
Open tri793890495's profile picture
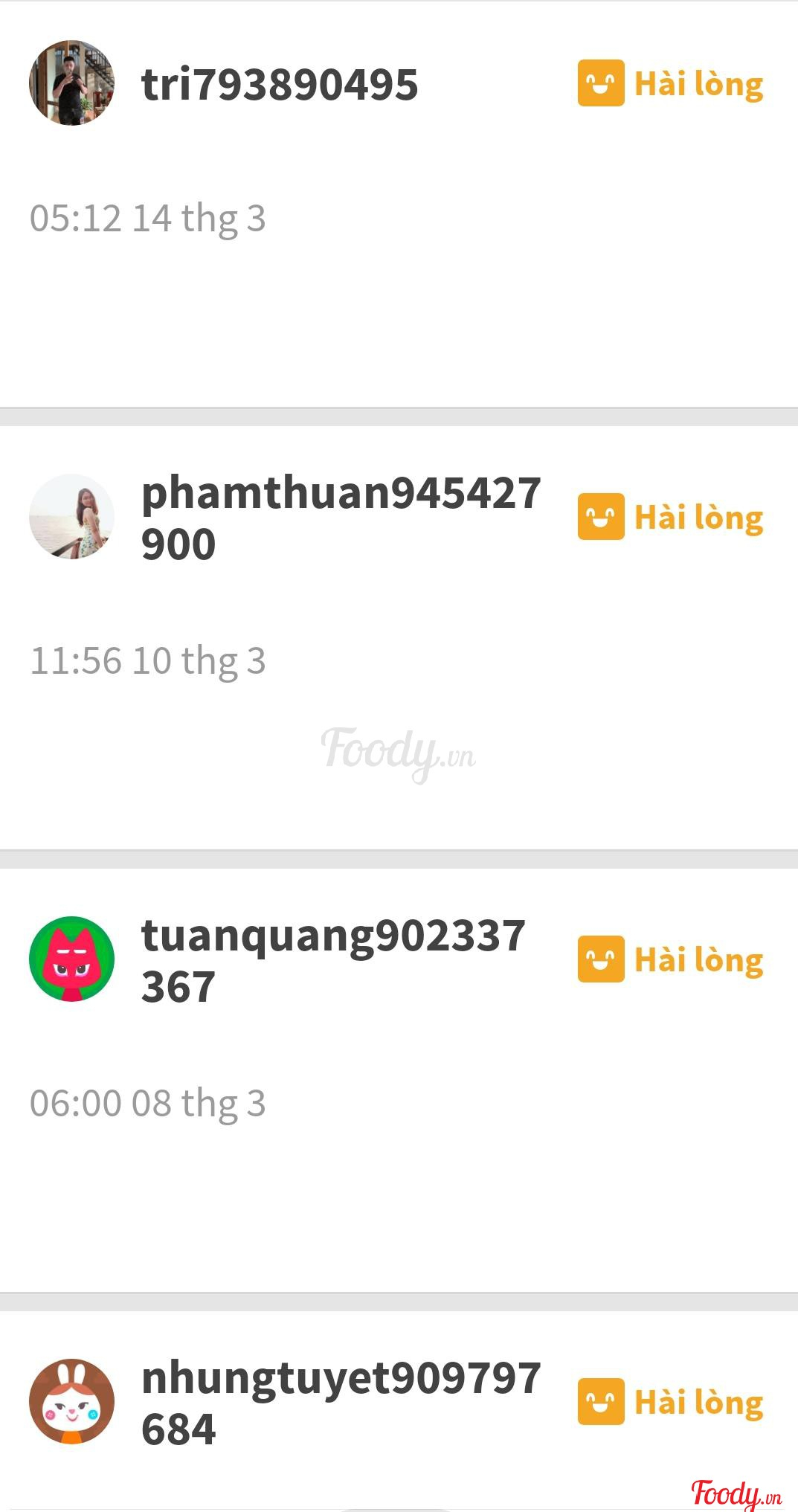(x=71, y=83)
